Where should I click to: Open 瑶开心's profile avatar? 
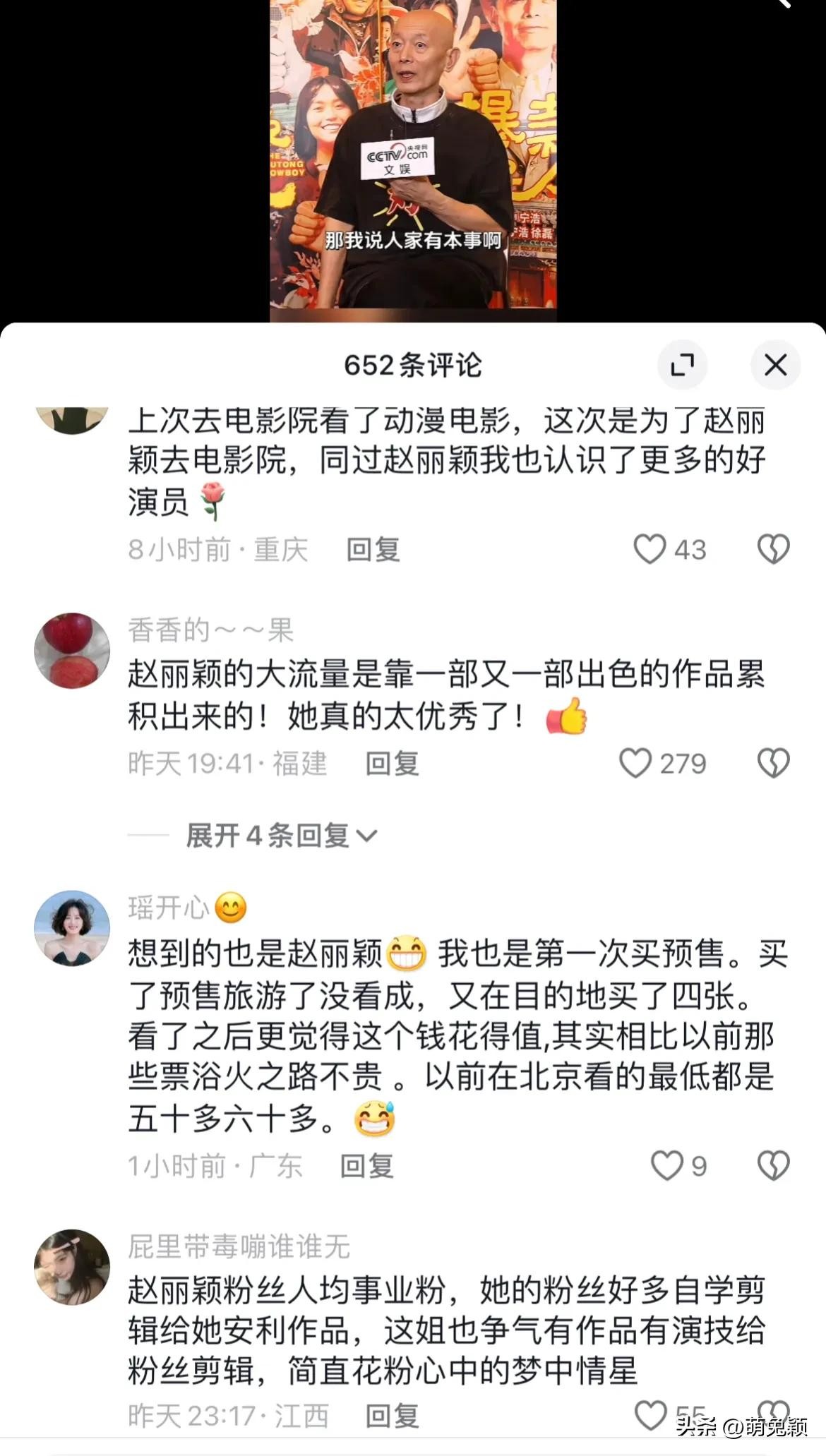pos(72,928)
